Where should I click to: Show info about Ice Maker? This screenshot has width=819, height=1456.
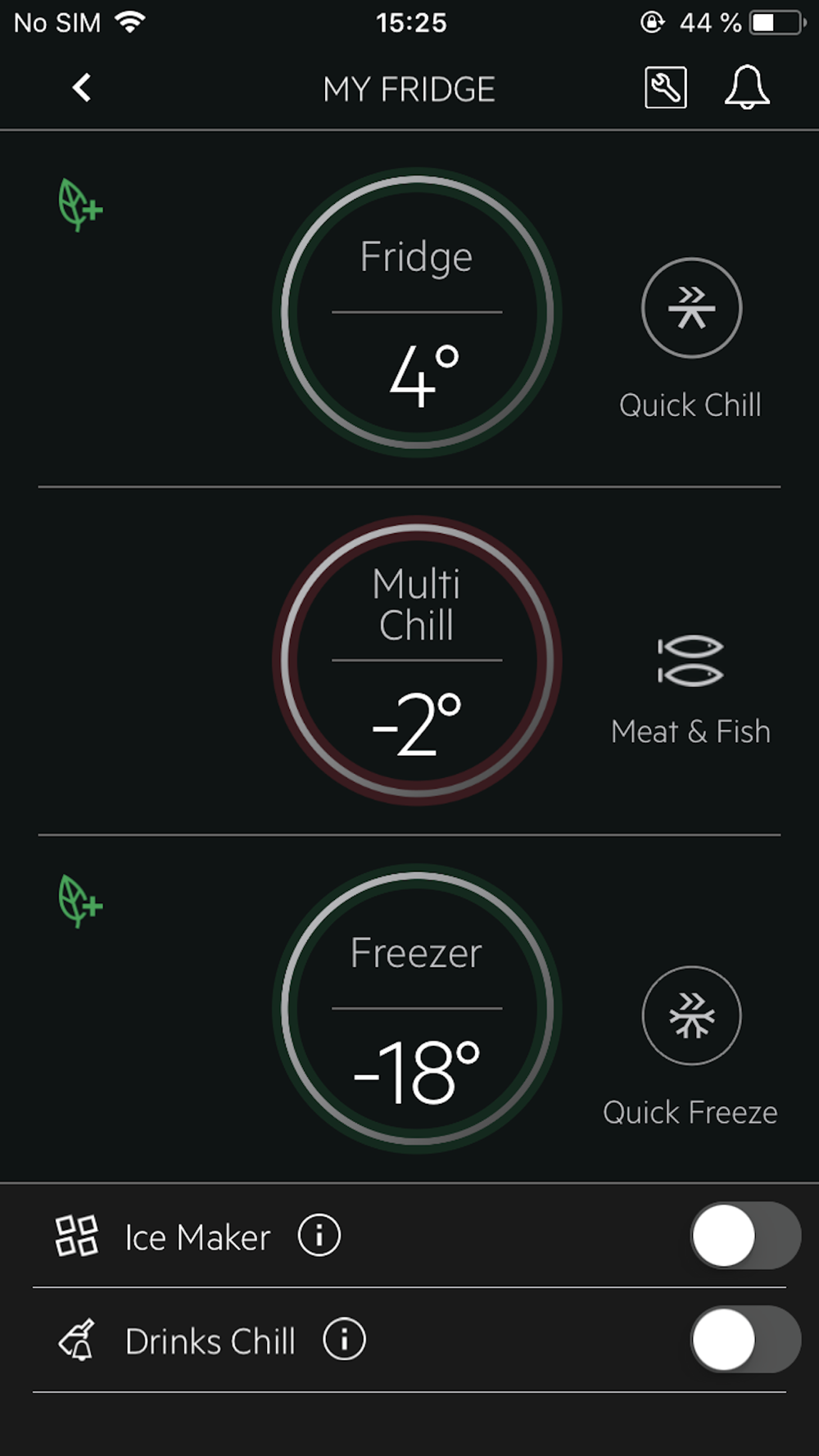pos(319,1235)
